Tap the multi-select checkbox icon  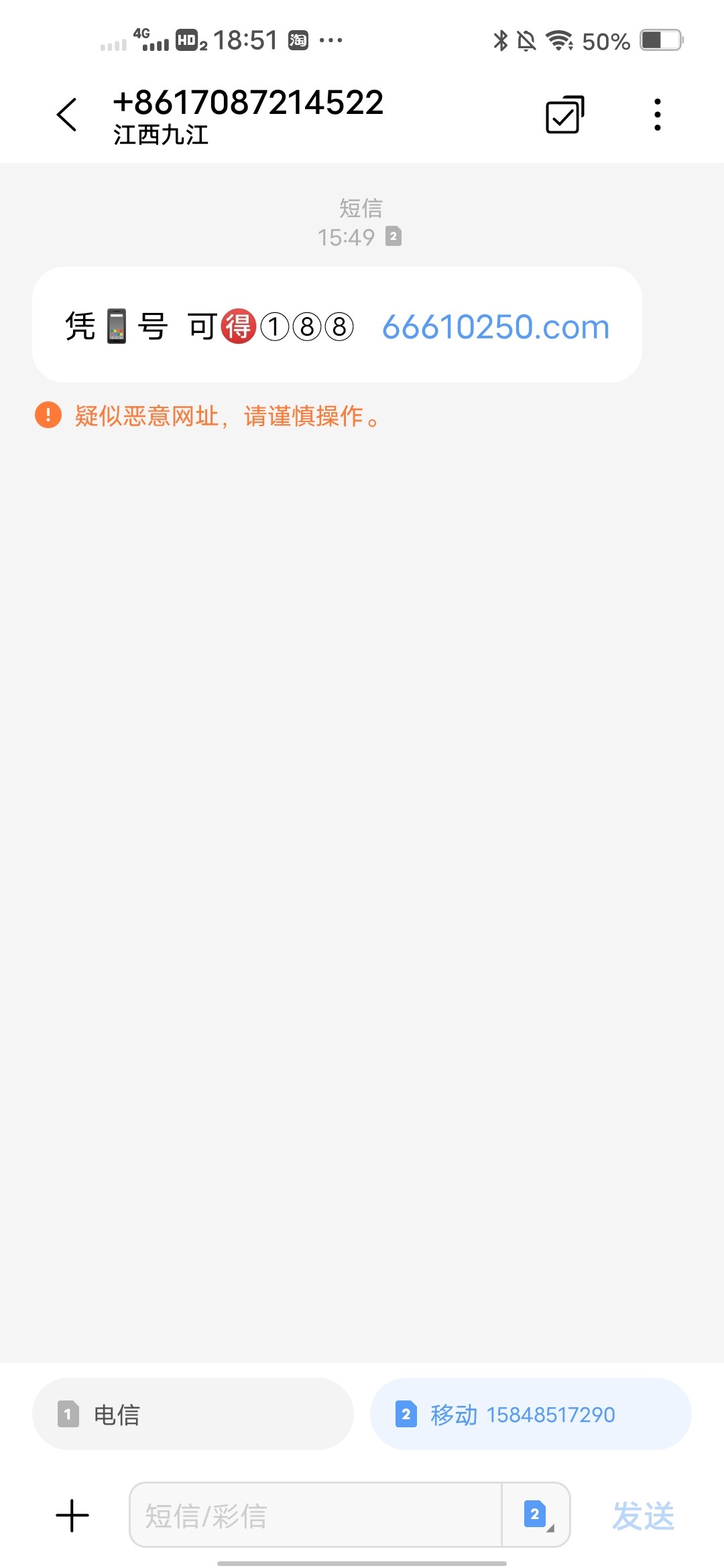point(565,115)
